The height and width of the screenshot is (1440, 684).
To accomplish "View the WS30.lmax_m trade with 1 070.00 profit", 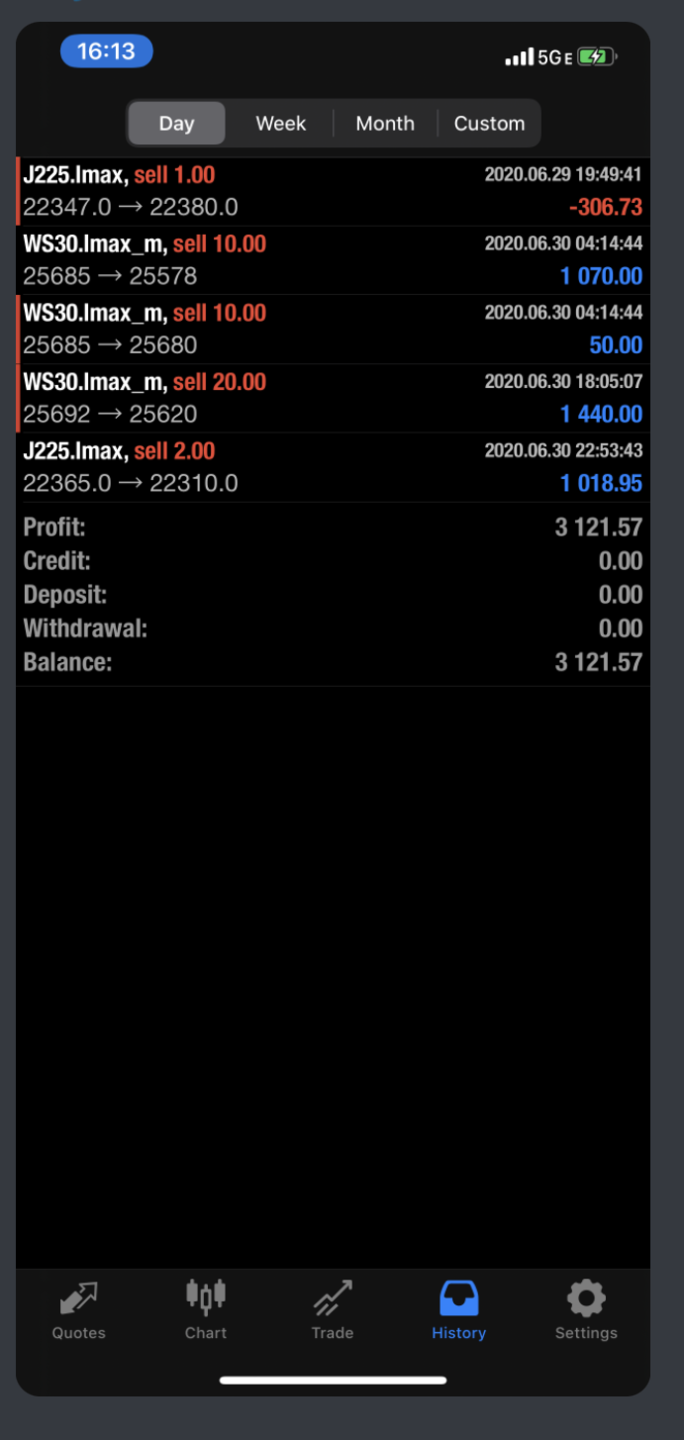I will (333, 260).
